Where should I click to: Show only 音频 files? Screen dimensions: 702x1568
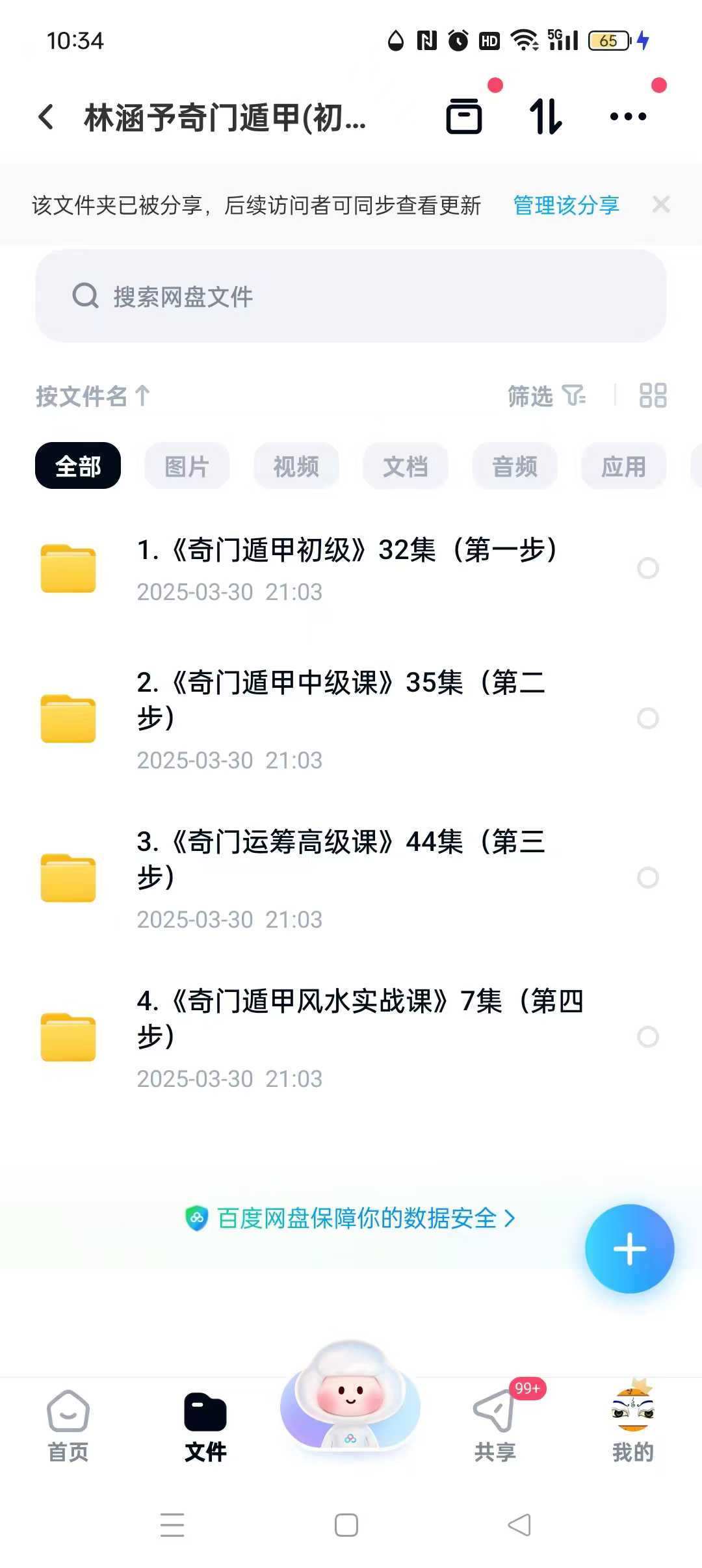coord(514,466)
